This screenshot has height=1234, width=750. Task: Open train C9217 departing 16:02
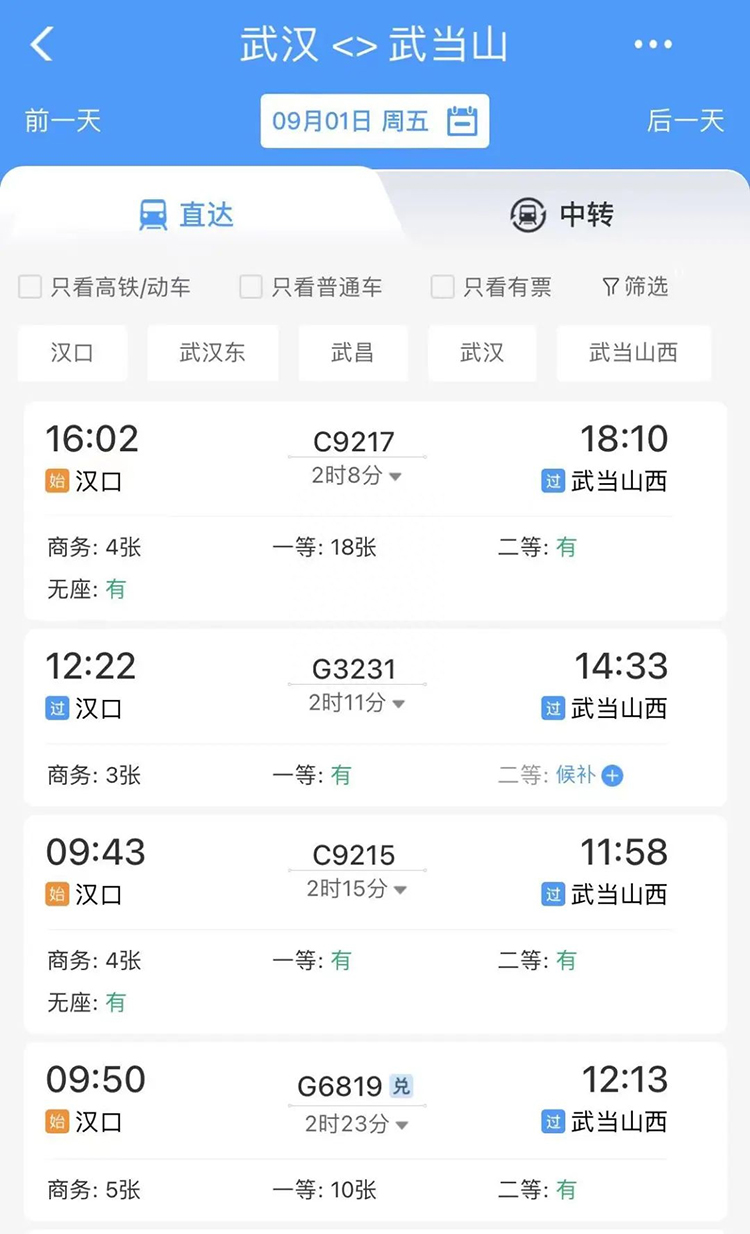(x=375, y=511)
